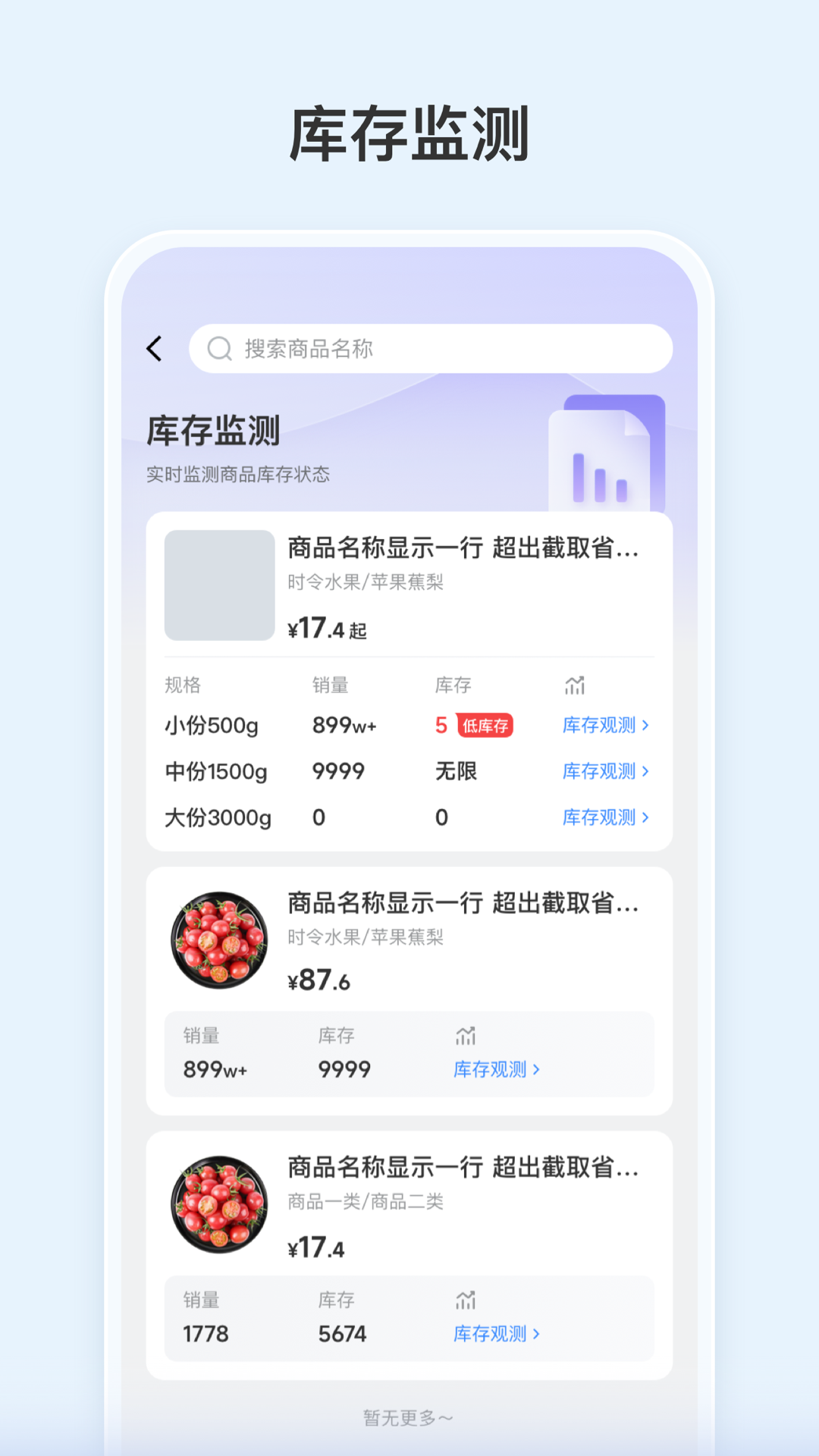Expand the chevron beside 中份1500g 库存观测

(x=645, y=771)
